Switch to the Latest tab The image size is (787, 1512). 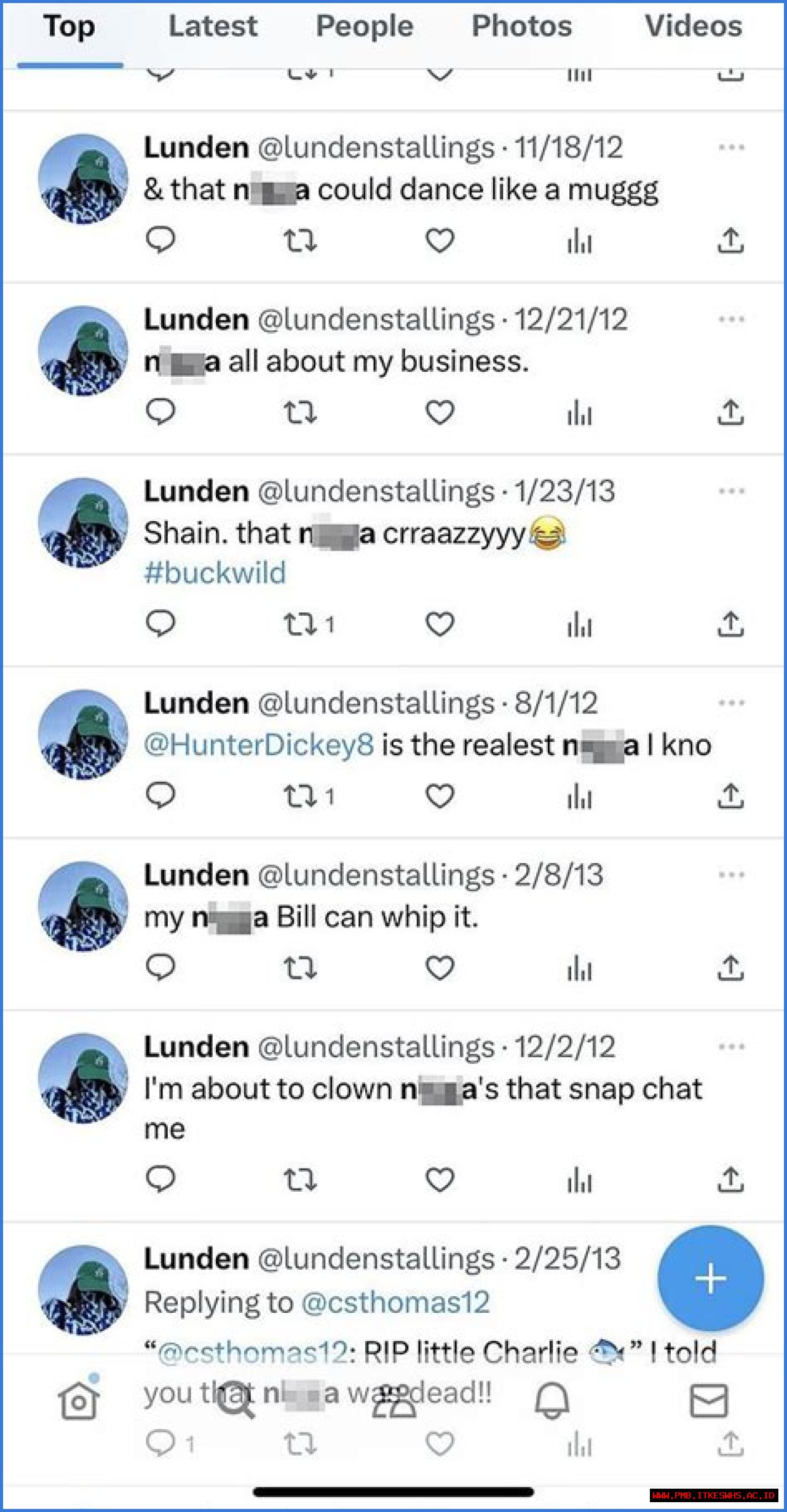click(213, 27)
